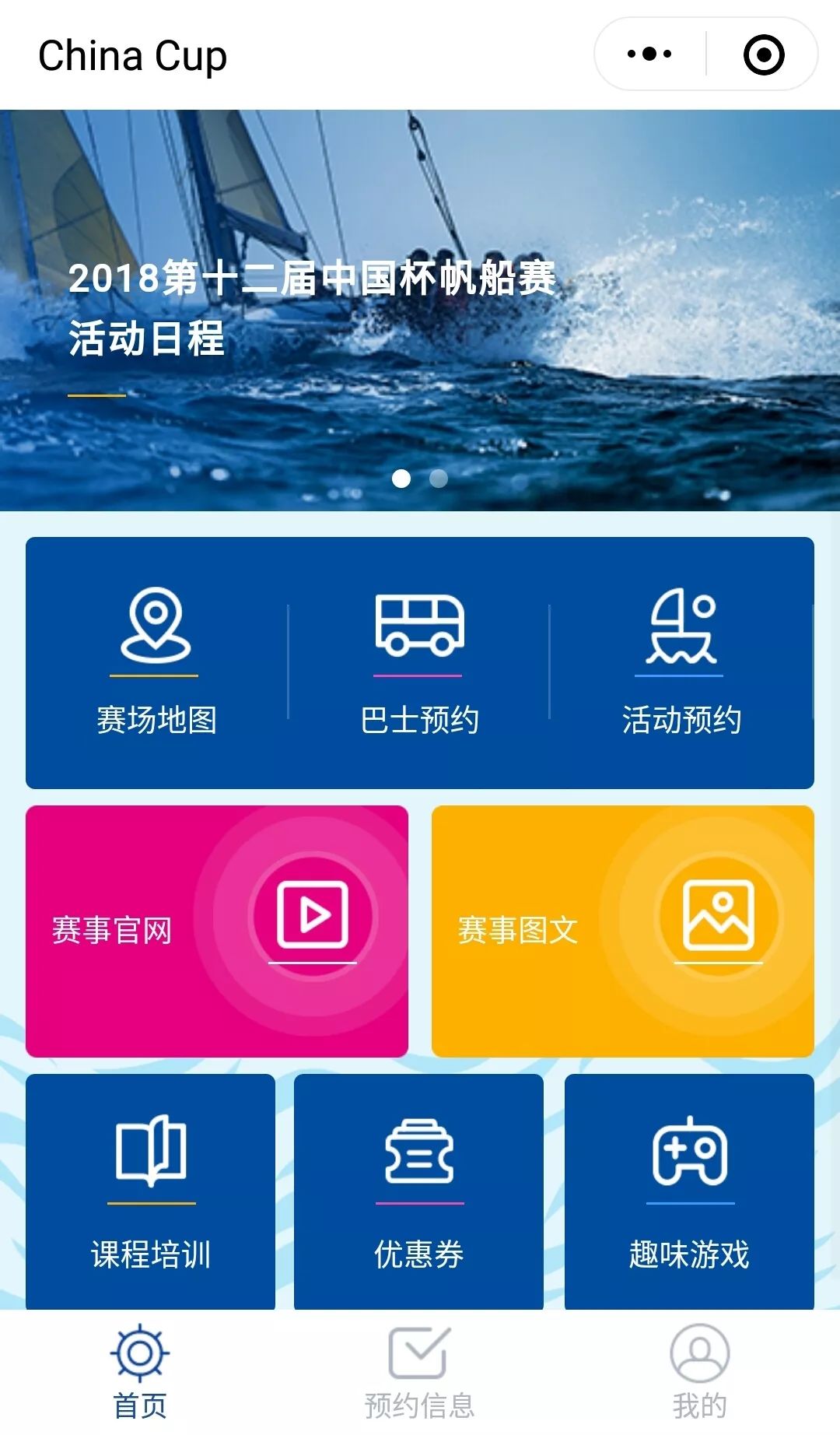The image size is (840, 1435).
Task: Open the mini program more-options menu
Action: [x=649, y=54]
